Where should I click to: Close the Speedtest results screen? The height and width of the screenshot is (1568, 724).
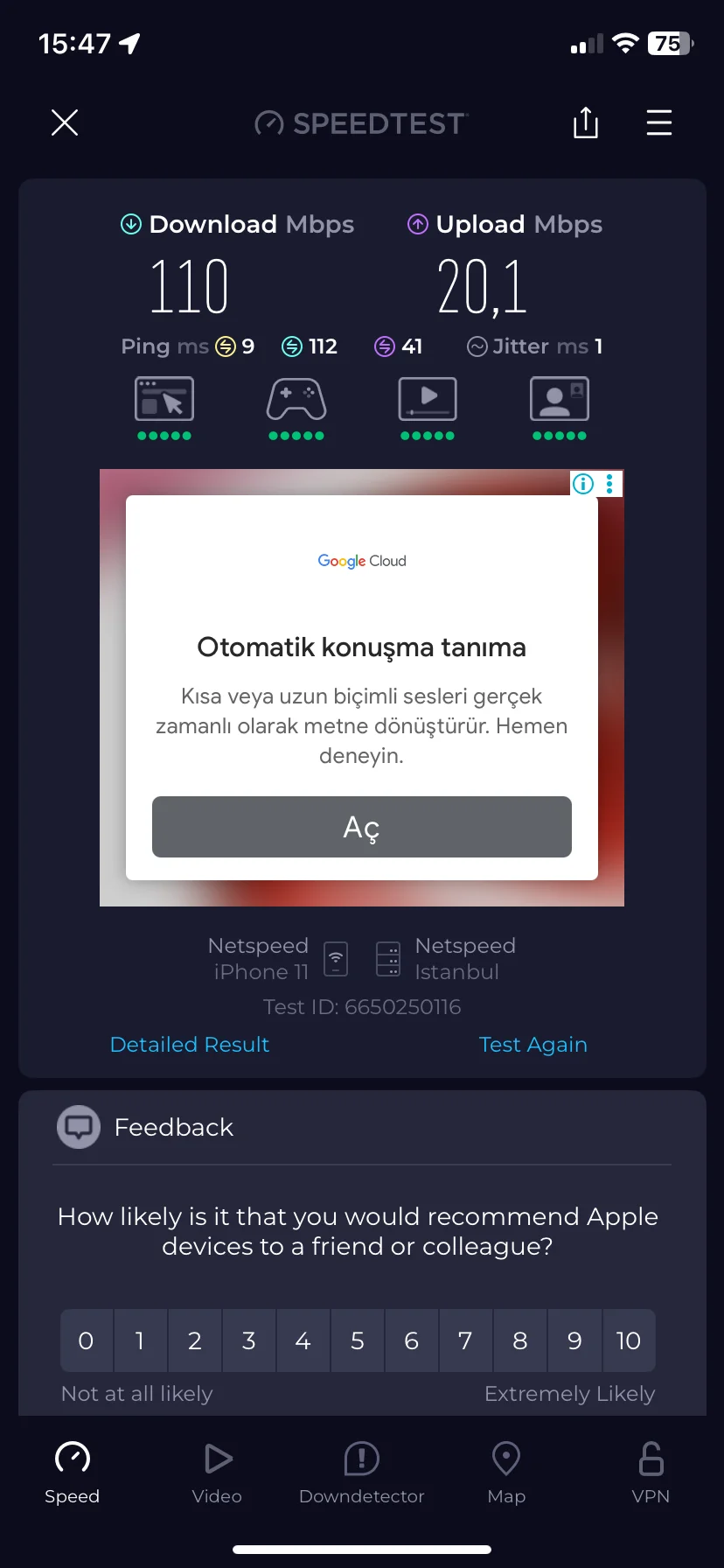click(x=65, y=122)
